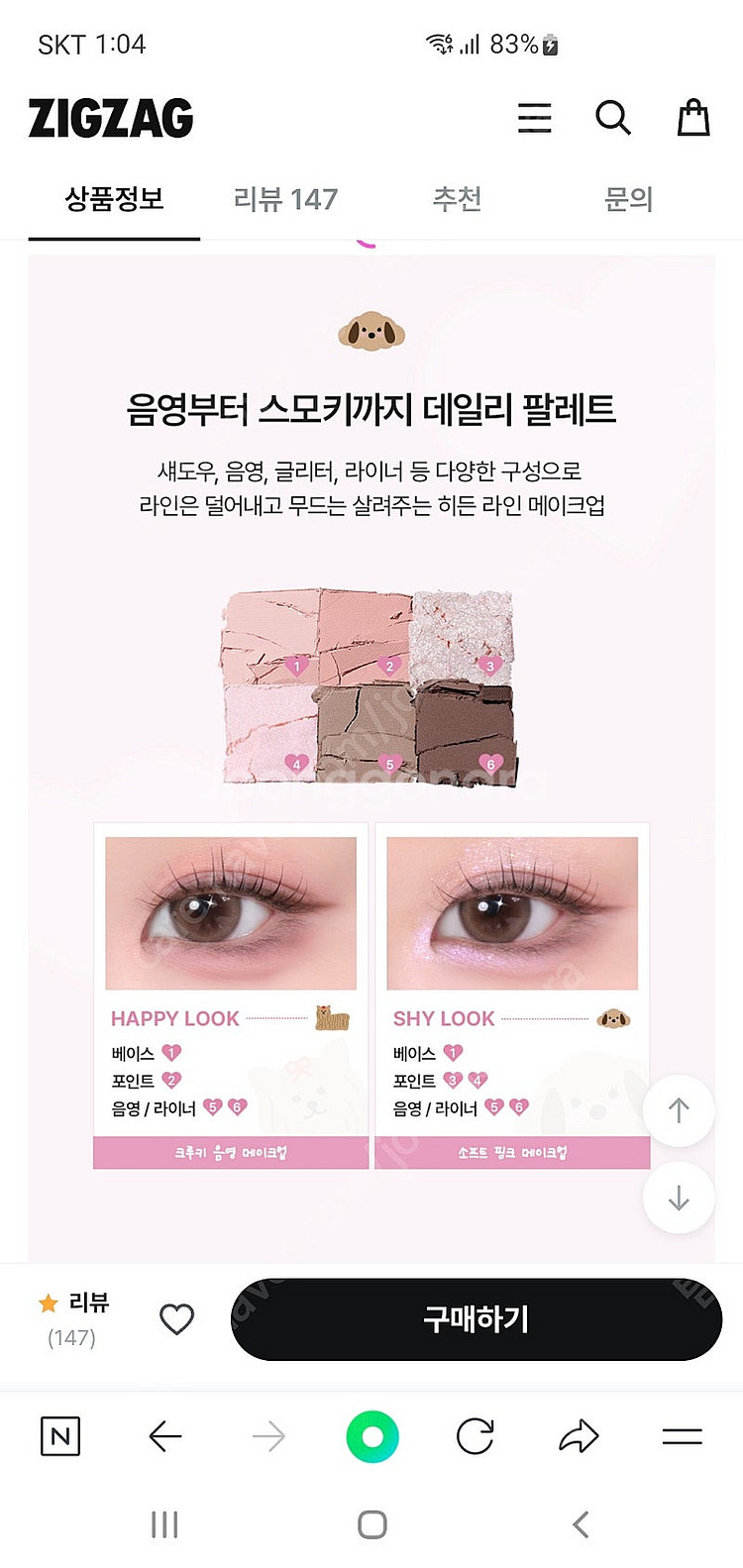Jump to page top with up arrow

click(x=679, y=1110)
